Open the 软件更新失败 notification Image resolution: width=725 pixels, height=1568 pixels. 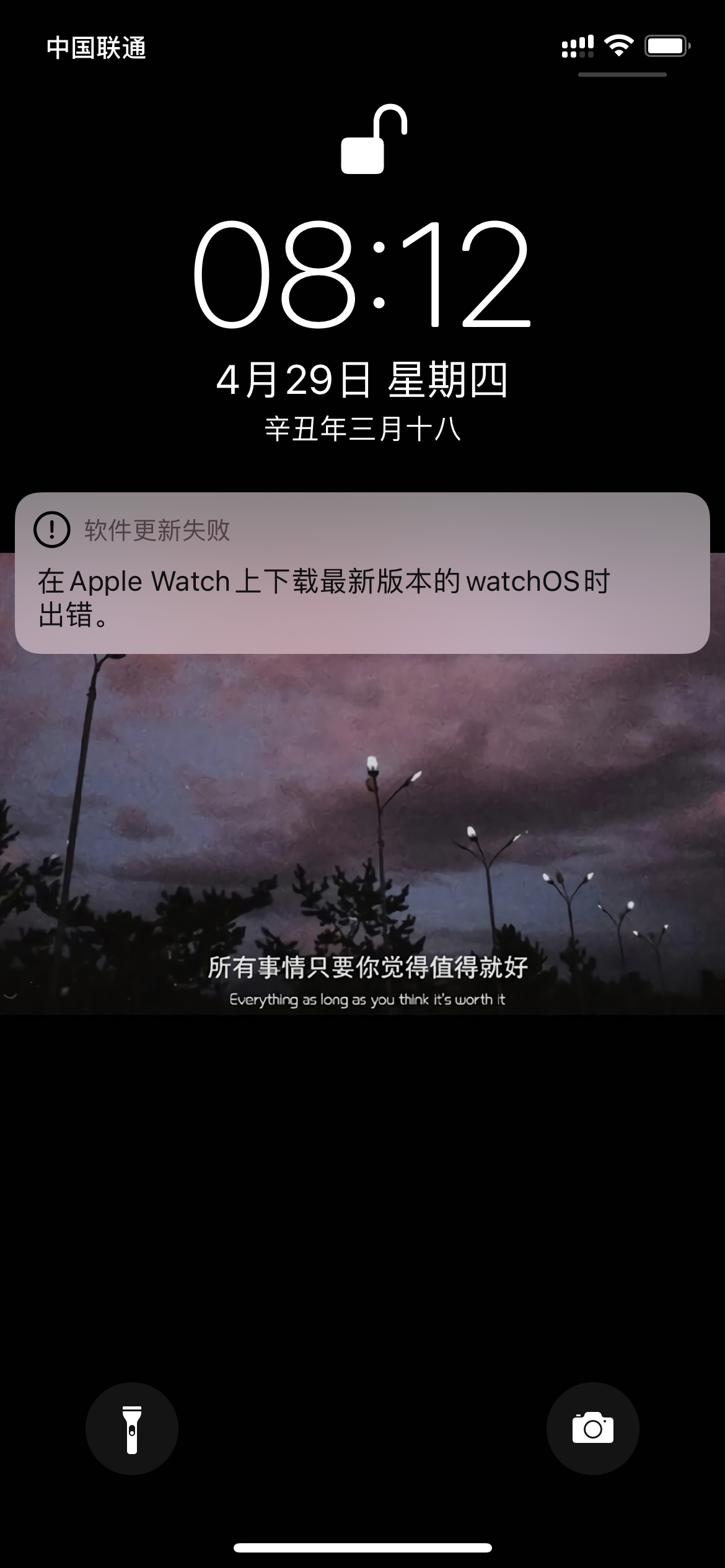pos(362,573)
